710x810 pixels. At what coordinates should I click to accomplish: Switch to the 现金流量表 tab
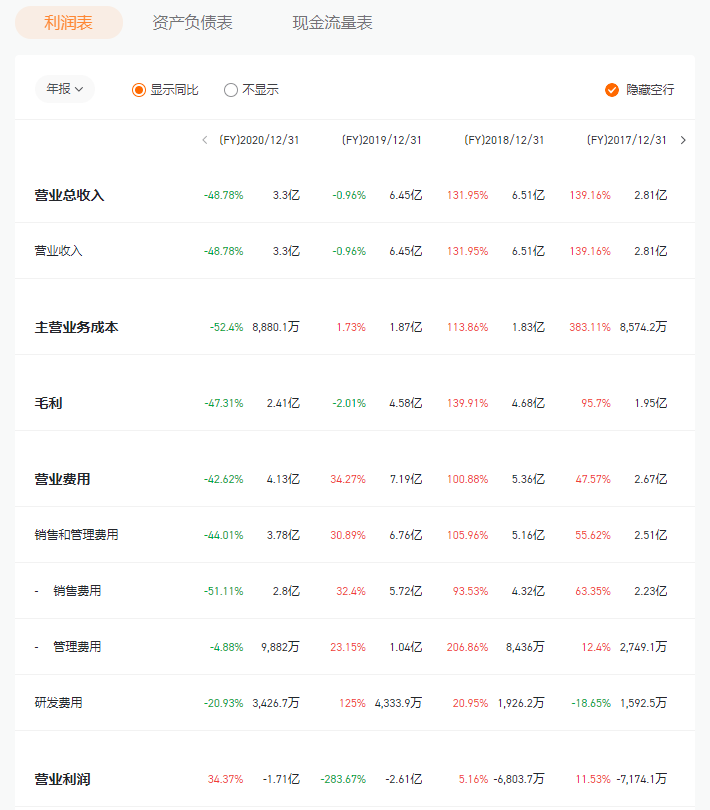pyautogui.click(x=332, y=23)
